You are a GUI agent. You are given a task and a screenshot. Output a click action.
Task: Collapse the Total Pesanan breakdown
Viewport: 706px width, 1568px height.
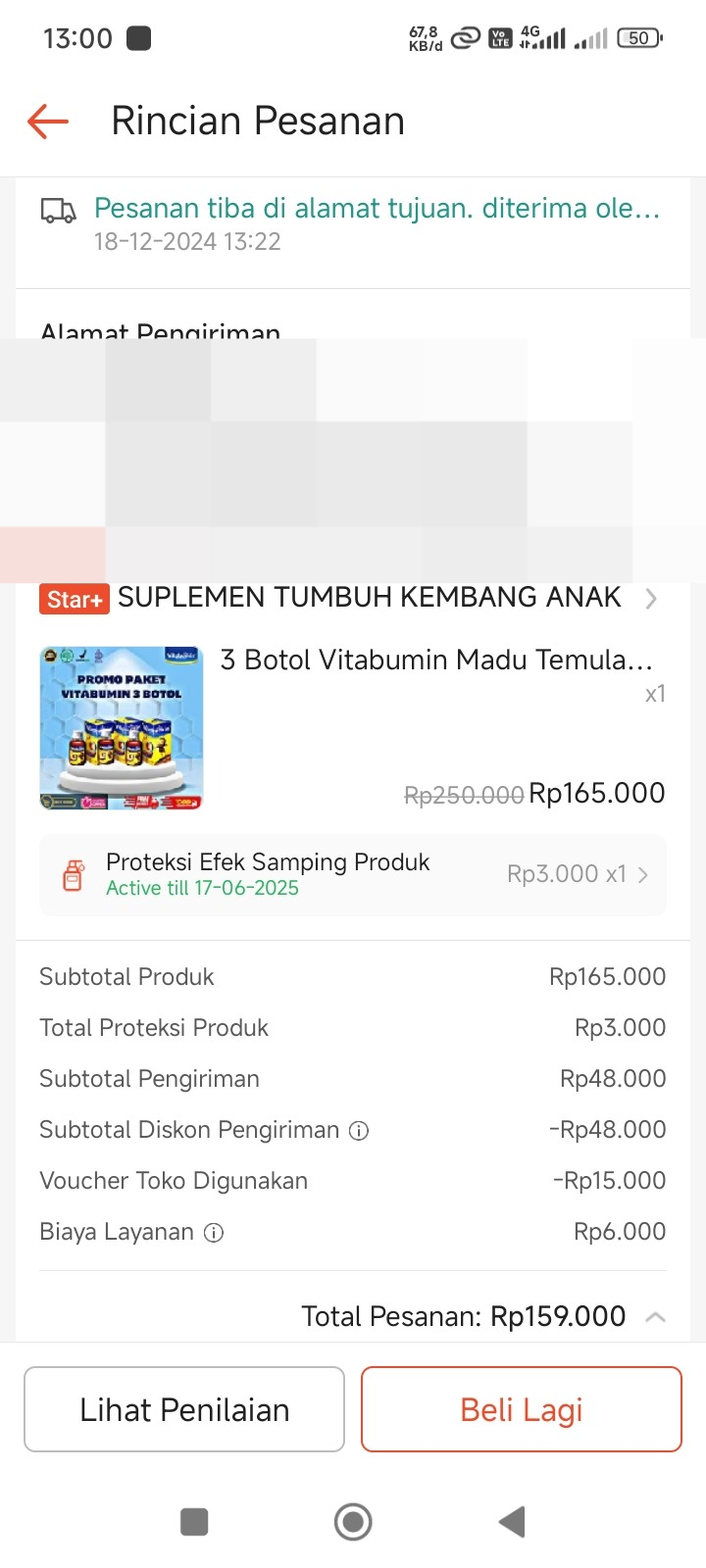[655, 1317]
